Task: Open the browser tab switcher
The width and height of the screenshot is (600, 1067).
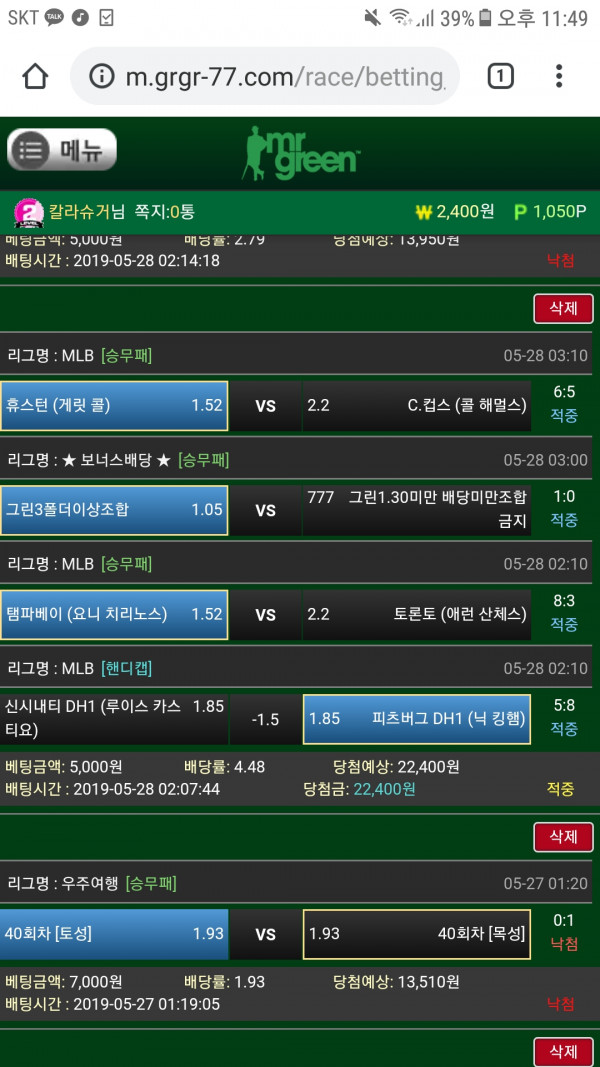Action: pos(500,76)
